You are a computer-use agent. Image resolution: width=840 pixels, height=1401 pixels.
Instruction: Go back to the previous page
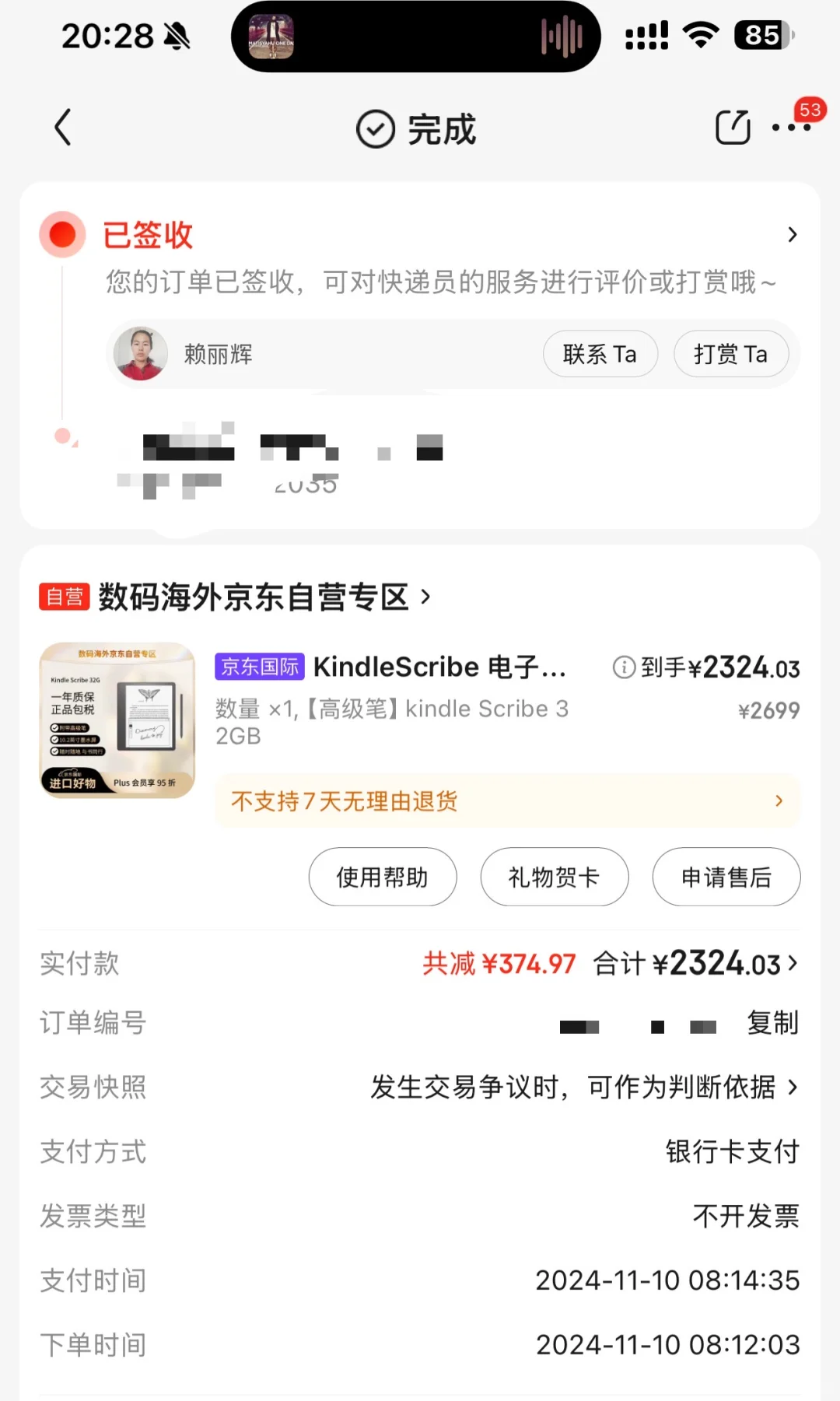(63, 128)
